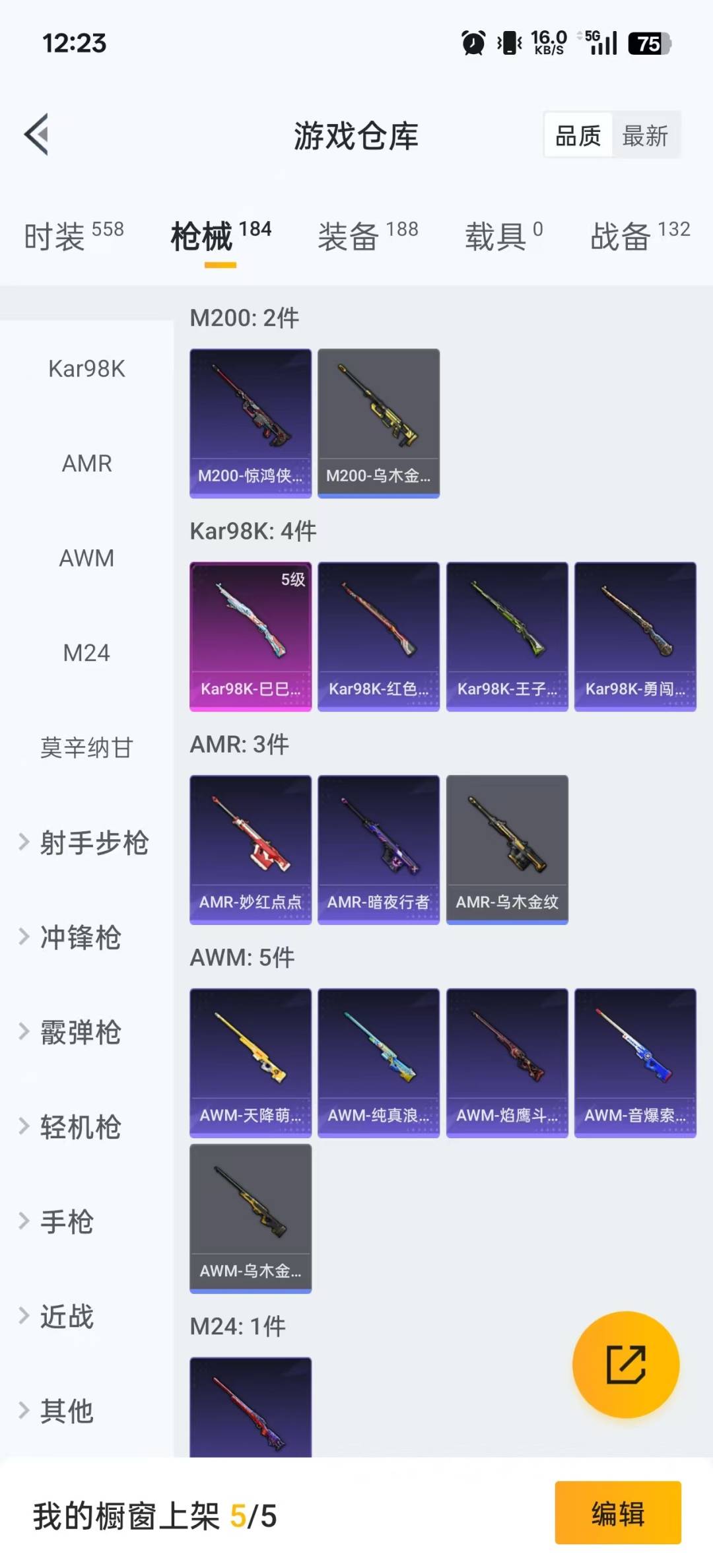
Task: Open the Kar98K-王子 weapon card
Action: [x=507, y=634]
